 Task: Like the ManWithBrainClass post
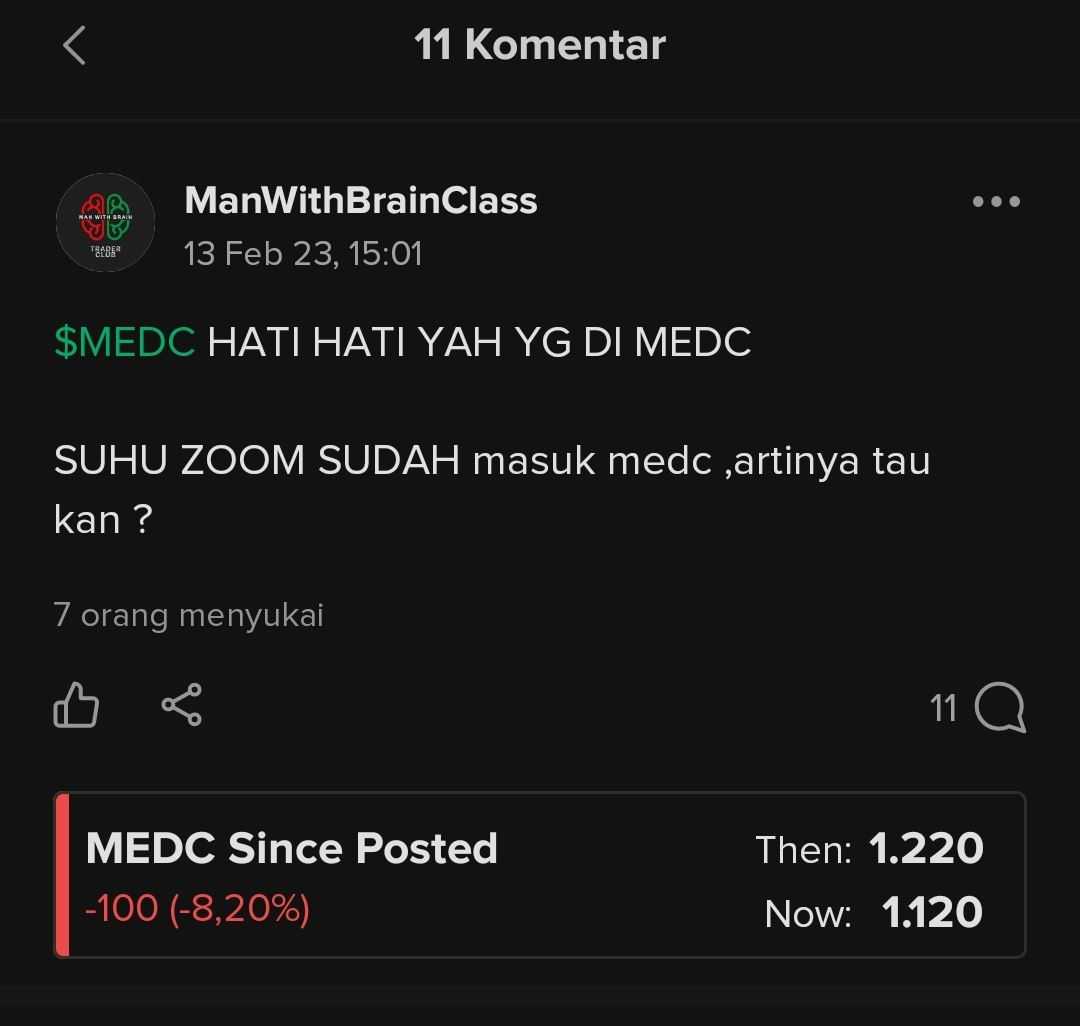tap(76, 706)
